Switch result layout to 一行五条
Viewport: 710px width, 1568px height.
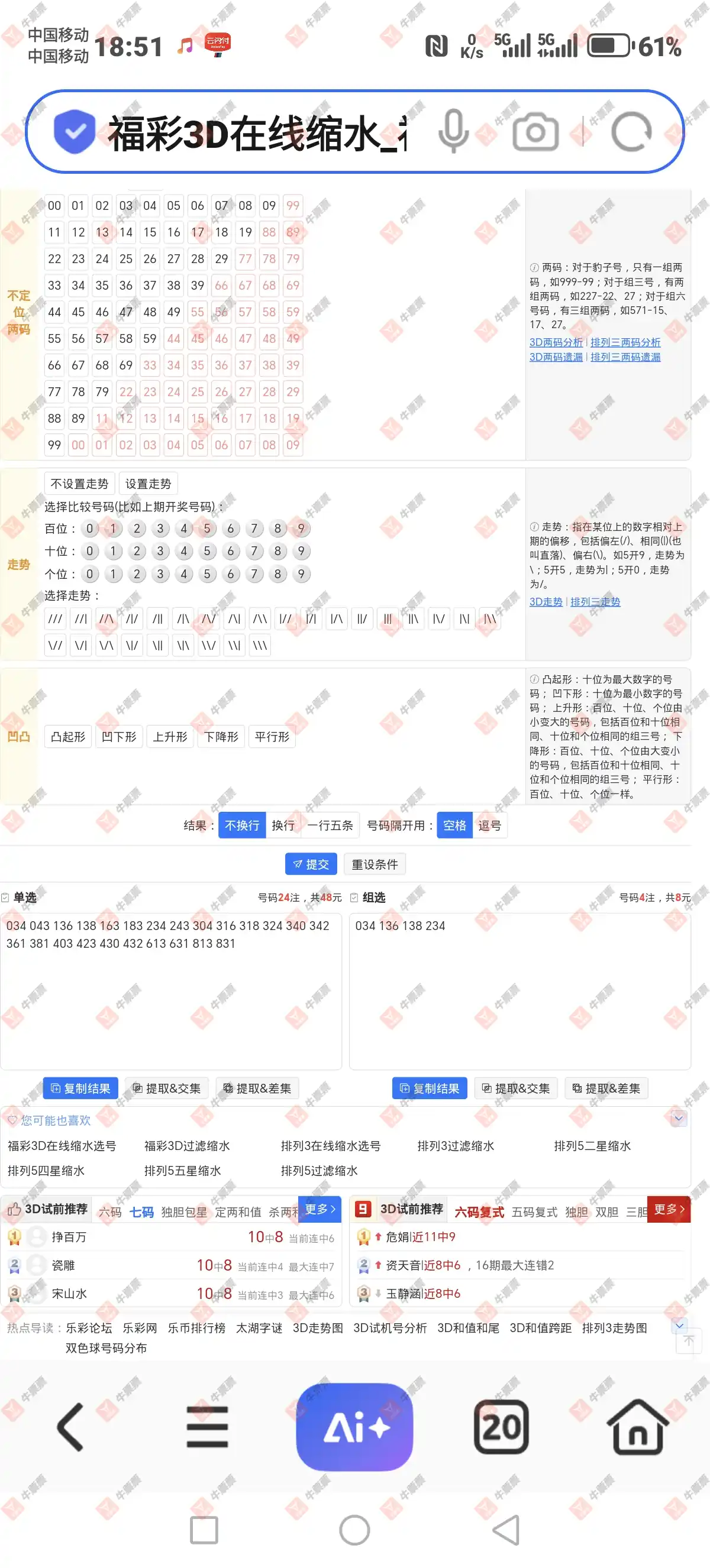pos(330,825)
